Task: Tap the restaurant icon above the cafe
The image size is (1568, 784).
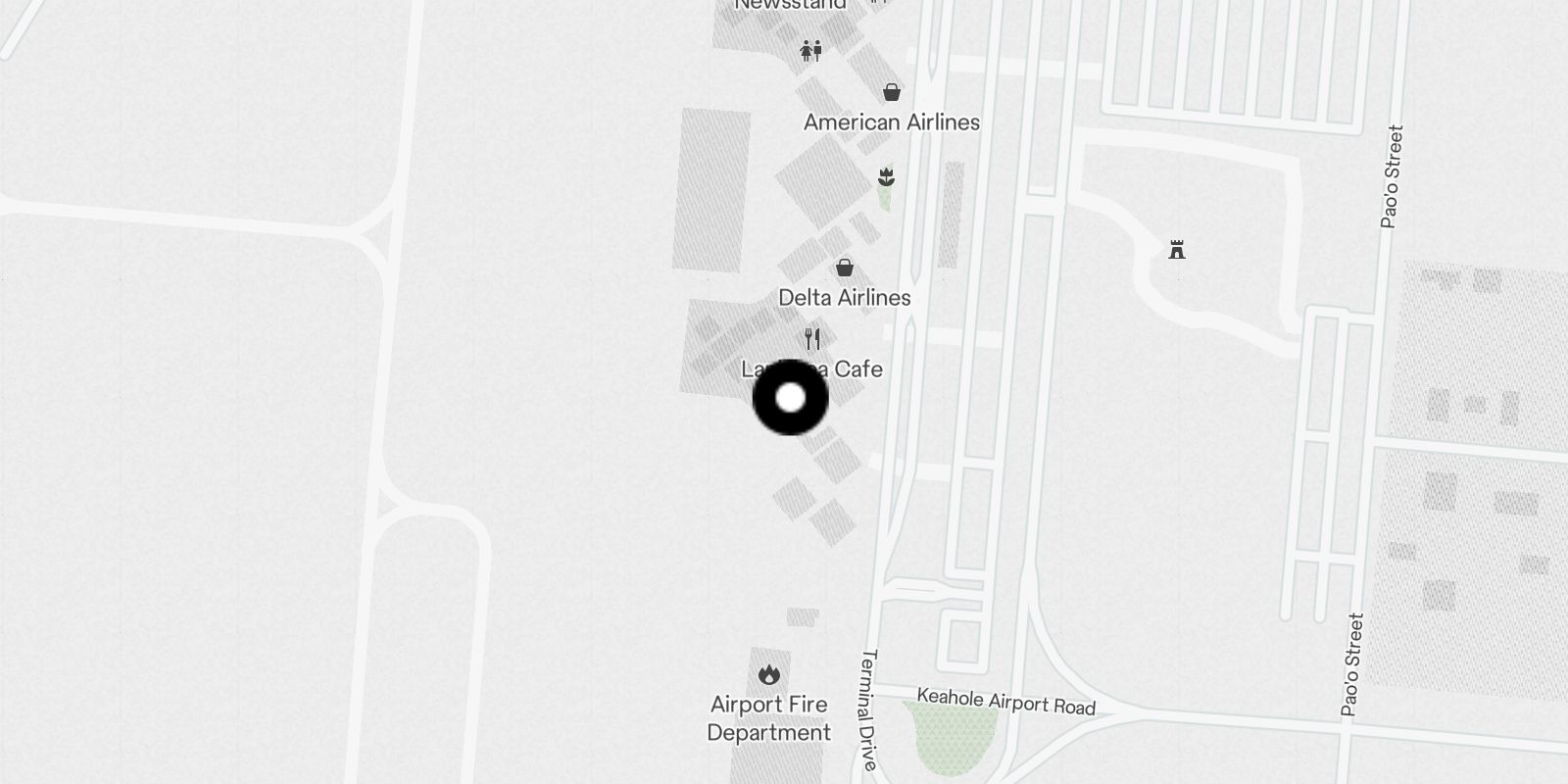Action: tap(812, 340)
